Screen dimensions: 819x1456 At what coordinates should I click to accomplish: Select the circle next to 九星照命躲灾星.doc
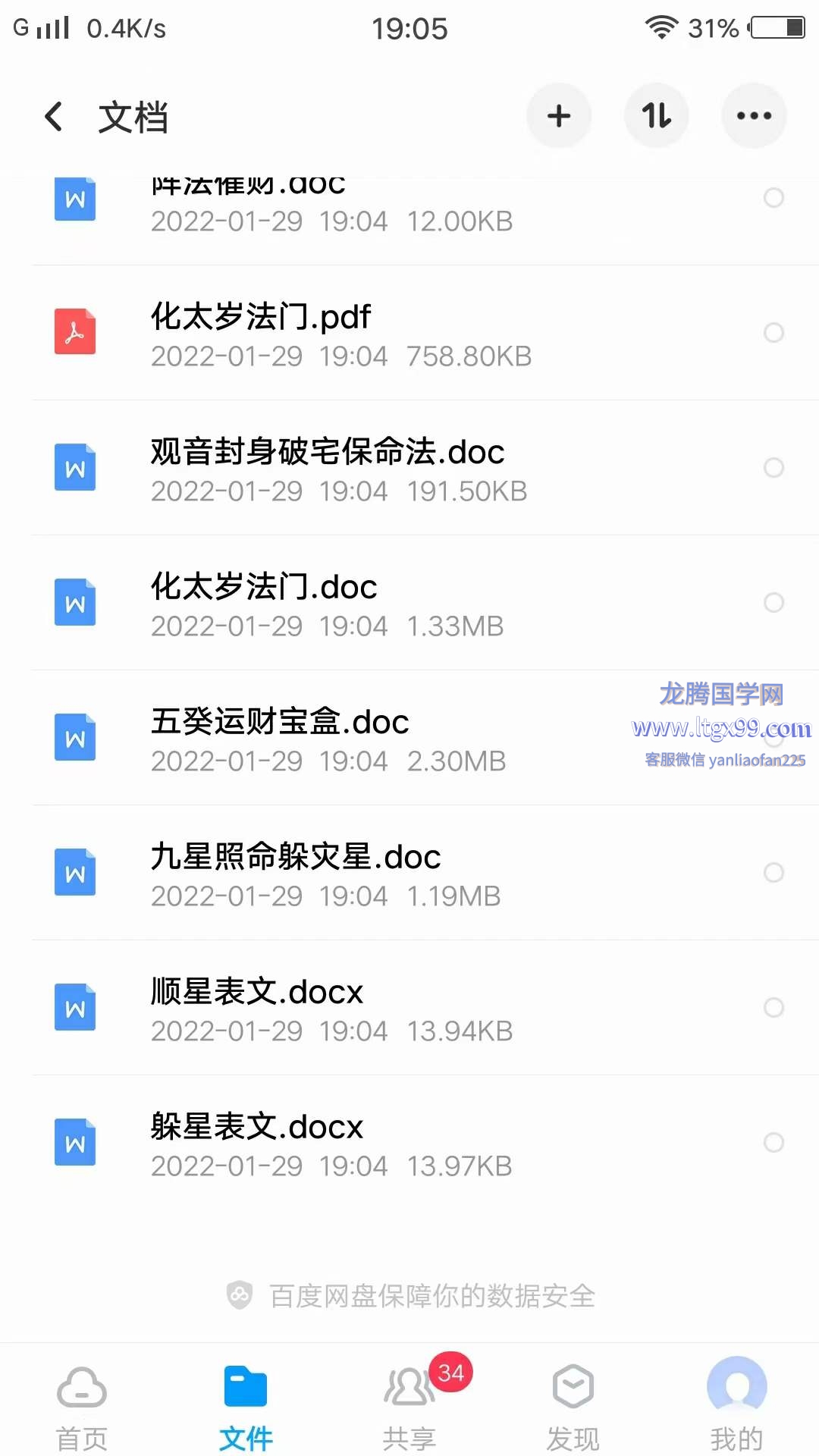tap(773, 873)
